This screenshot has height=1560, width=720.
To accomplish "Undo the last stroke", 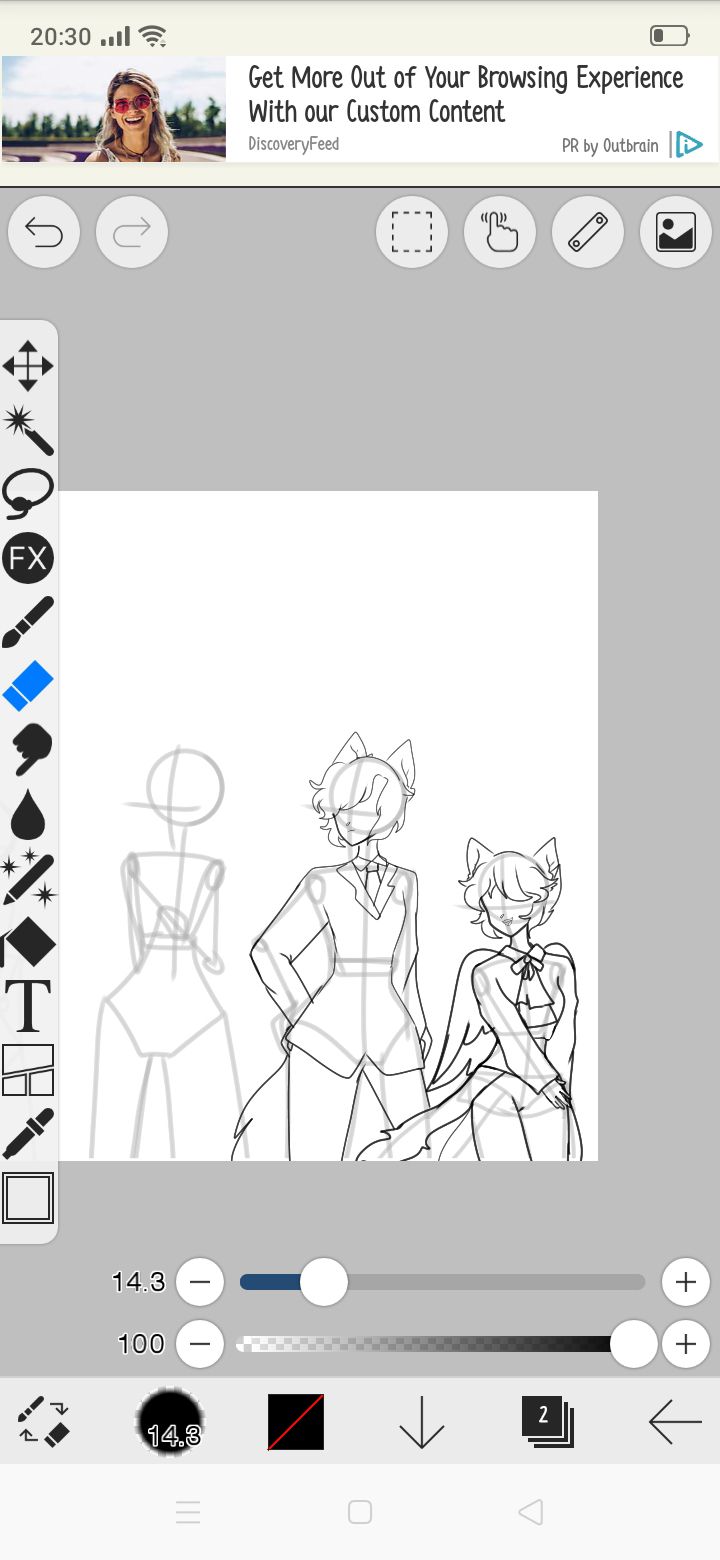I will pos(44,233).
